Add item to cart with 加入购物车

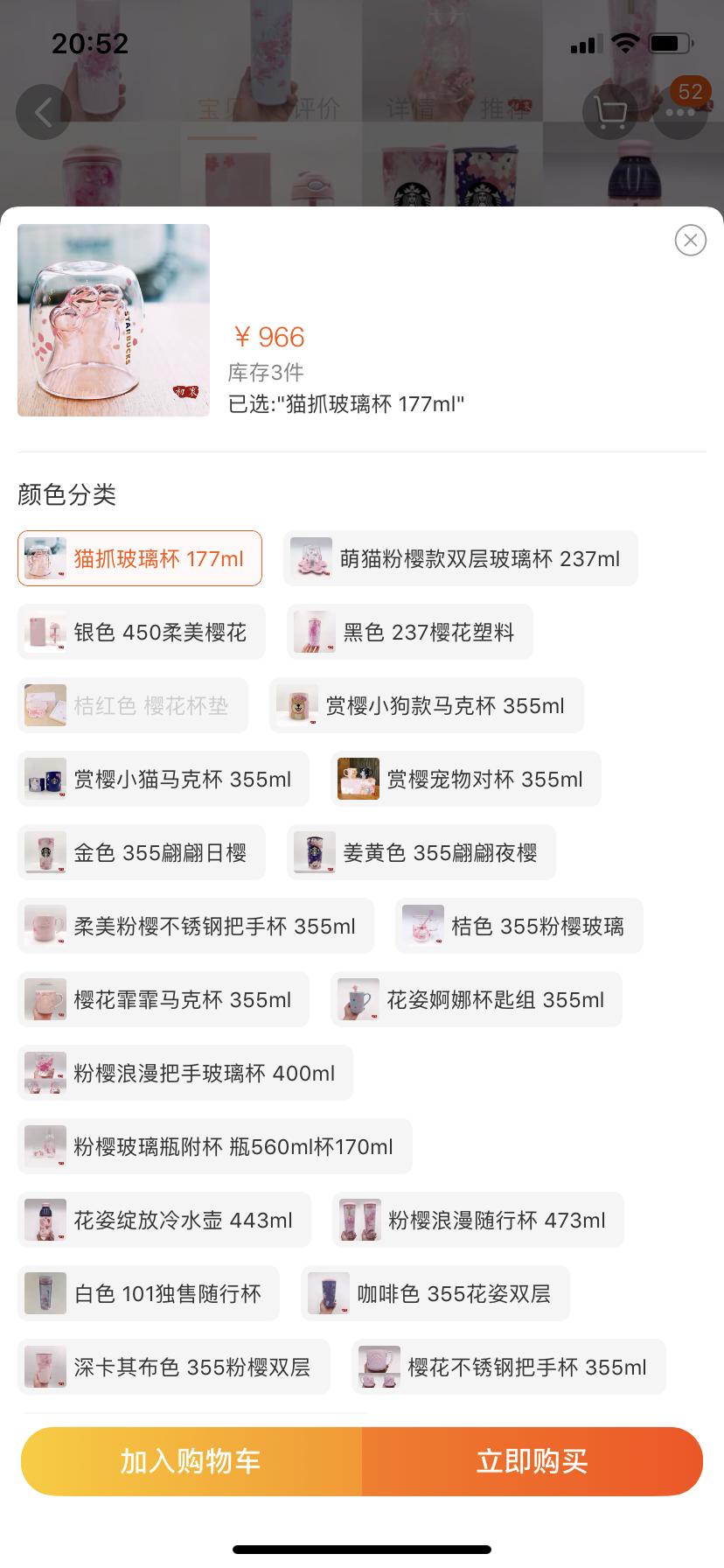191,1461
